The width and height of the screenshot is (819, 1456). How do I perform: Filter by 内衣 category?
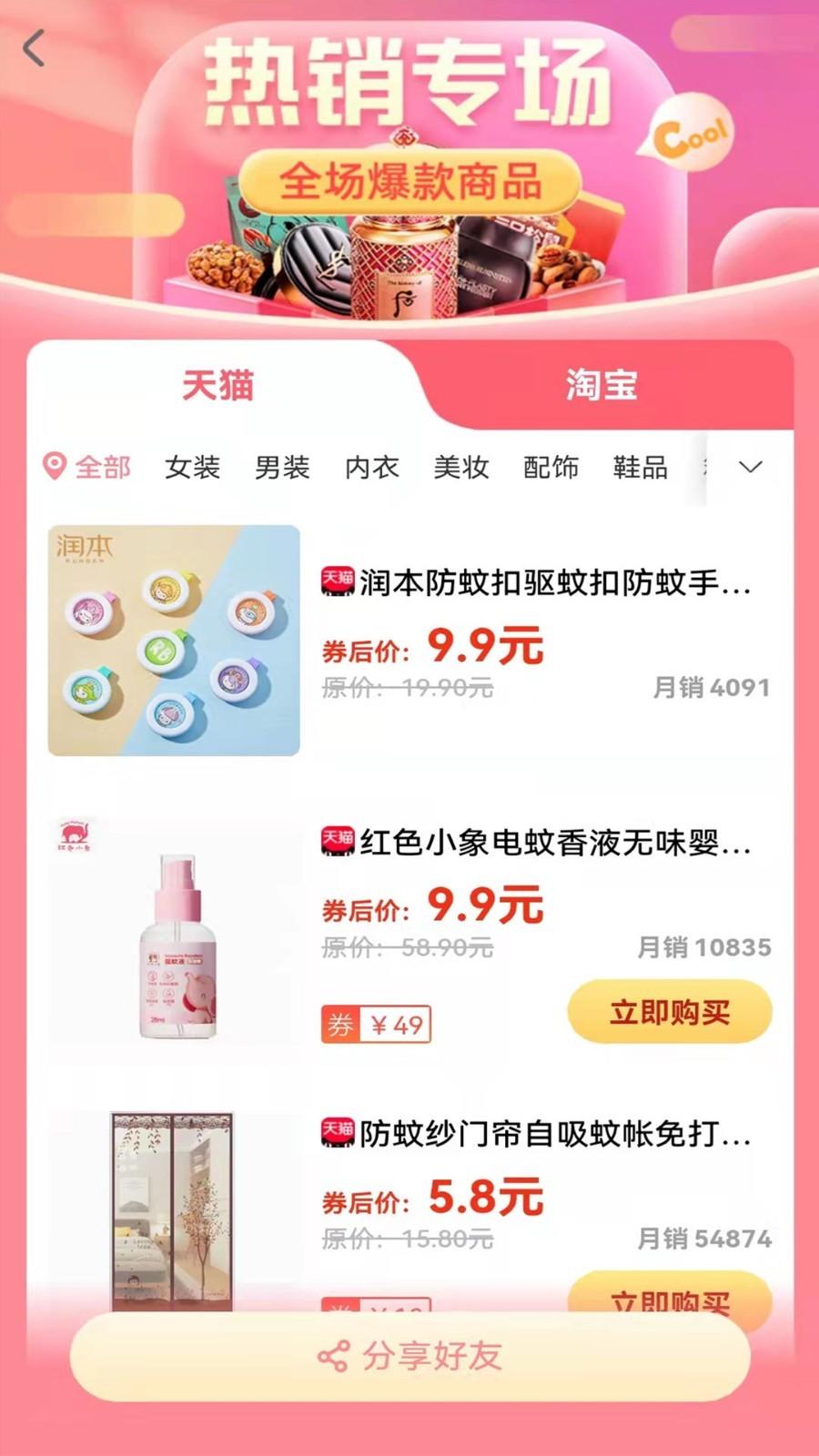371,468
